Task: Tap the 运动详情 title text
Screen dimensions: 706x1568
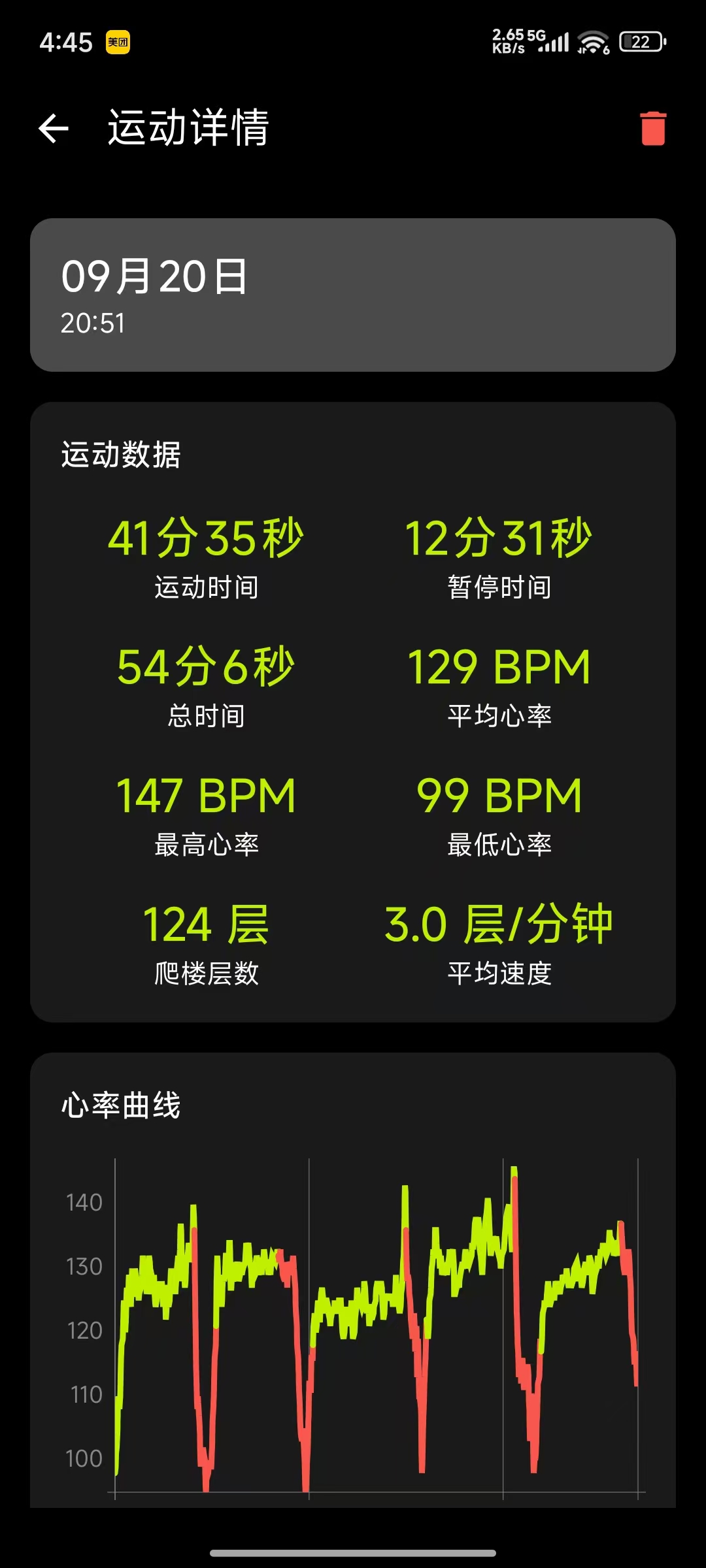Action: pos(190,129)
